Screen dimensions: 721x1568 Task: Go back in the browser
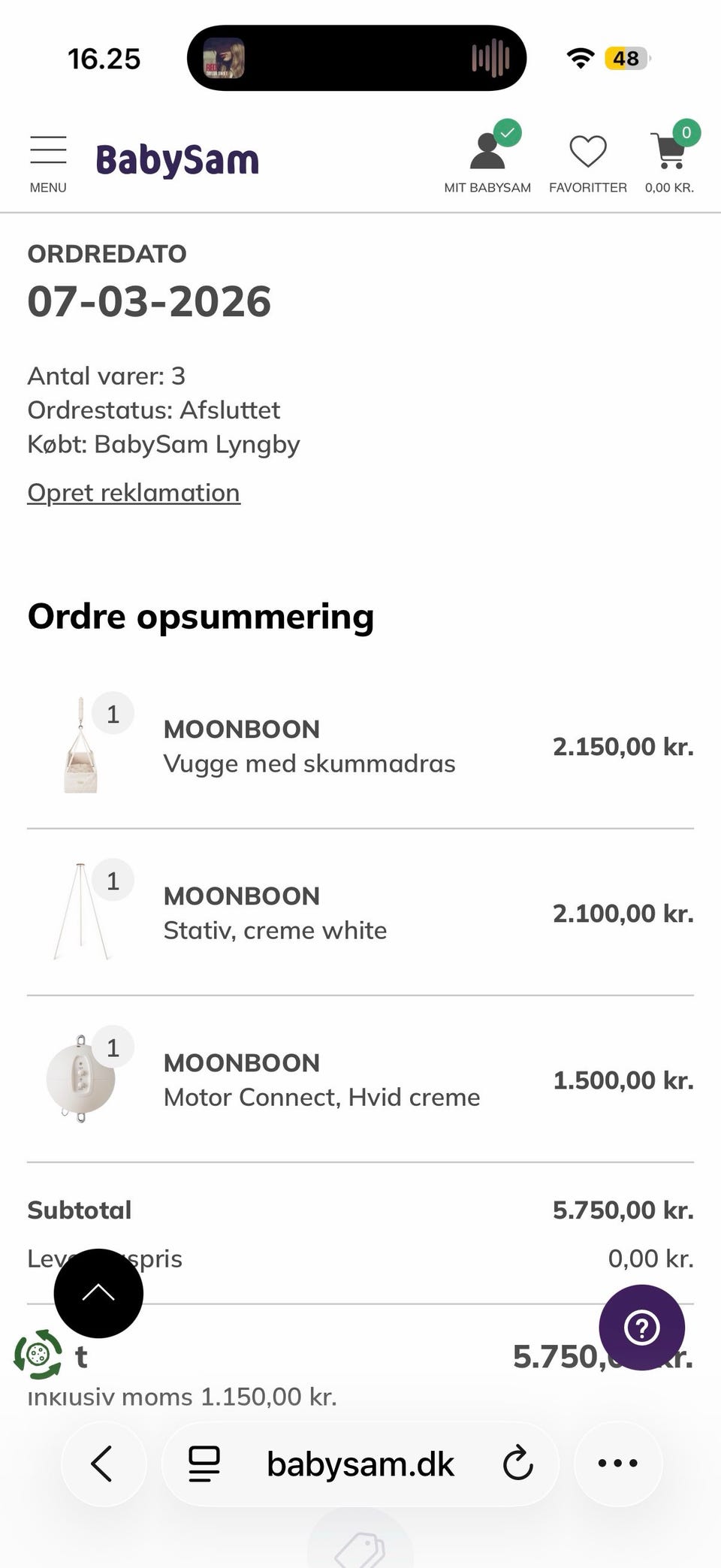(x=103, y=1464)
